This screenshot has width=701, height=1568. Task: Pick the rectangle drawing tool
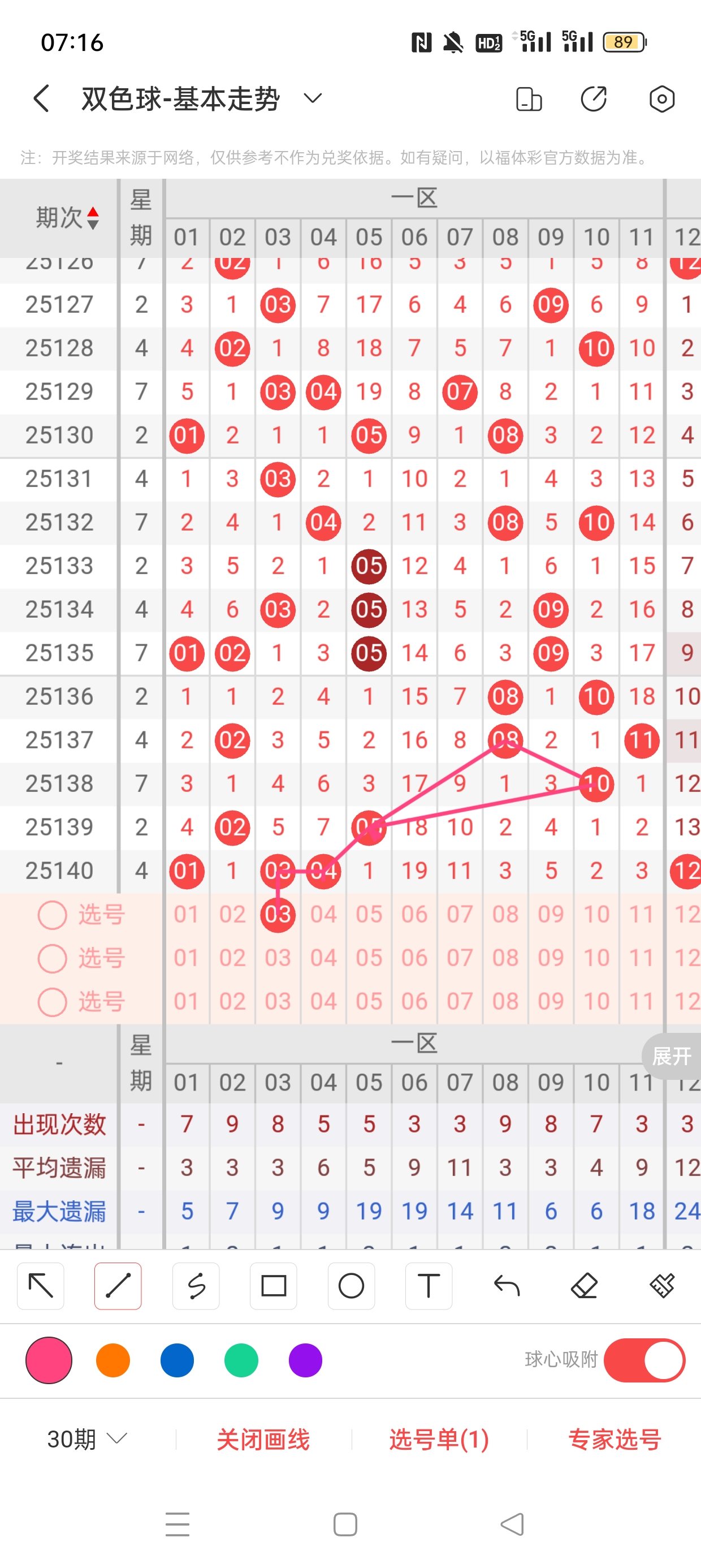tap(273, 1286)
